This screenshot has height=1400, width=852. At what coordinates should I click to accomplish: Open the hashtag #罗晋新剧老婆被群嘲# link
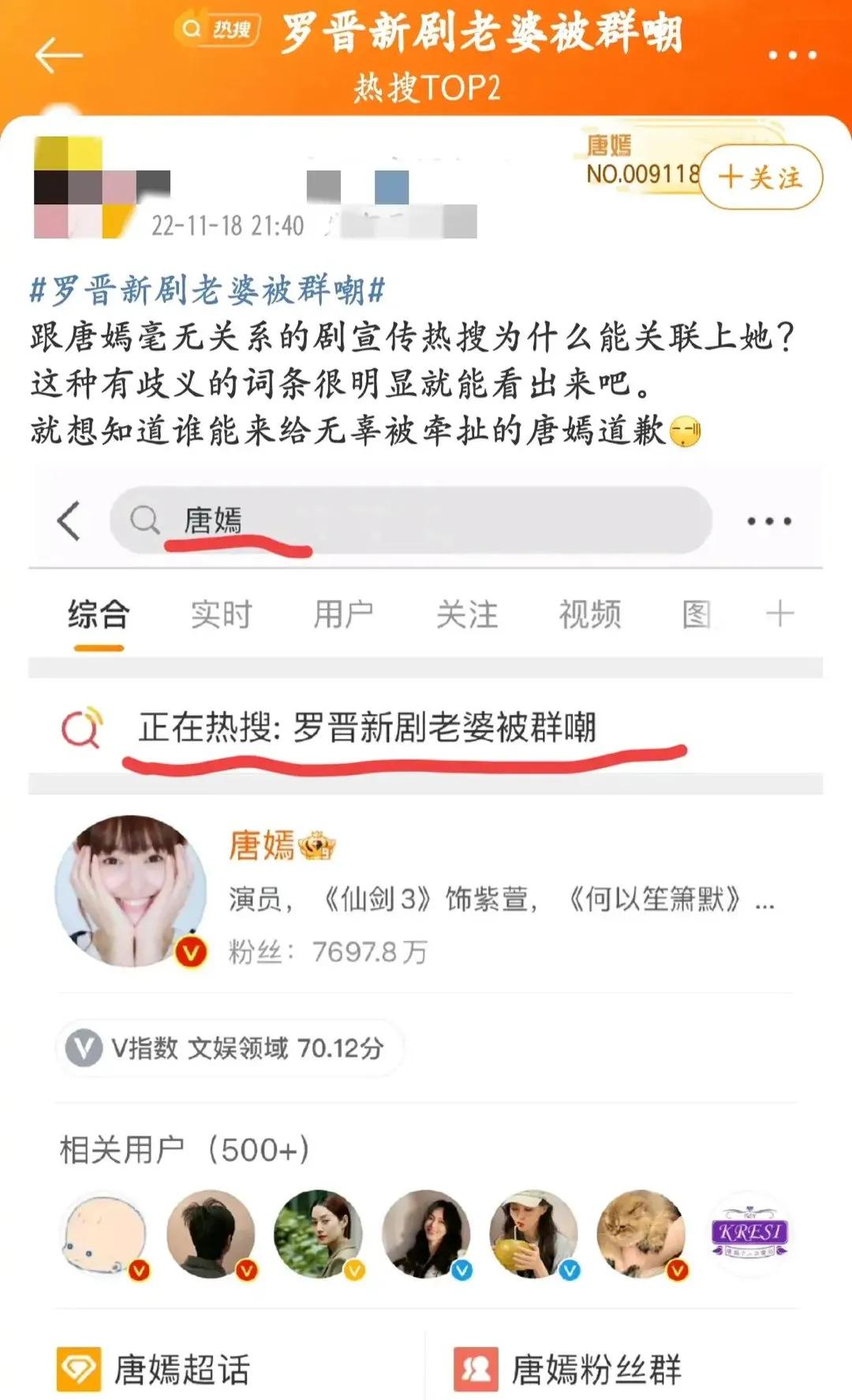(x=207, y=290)
